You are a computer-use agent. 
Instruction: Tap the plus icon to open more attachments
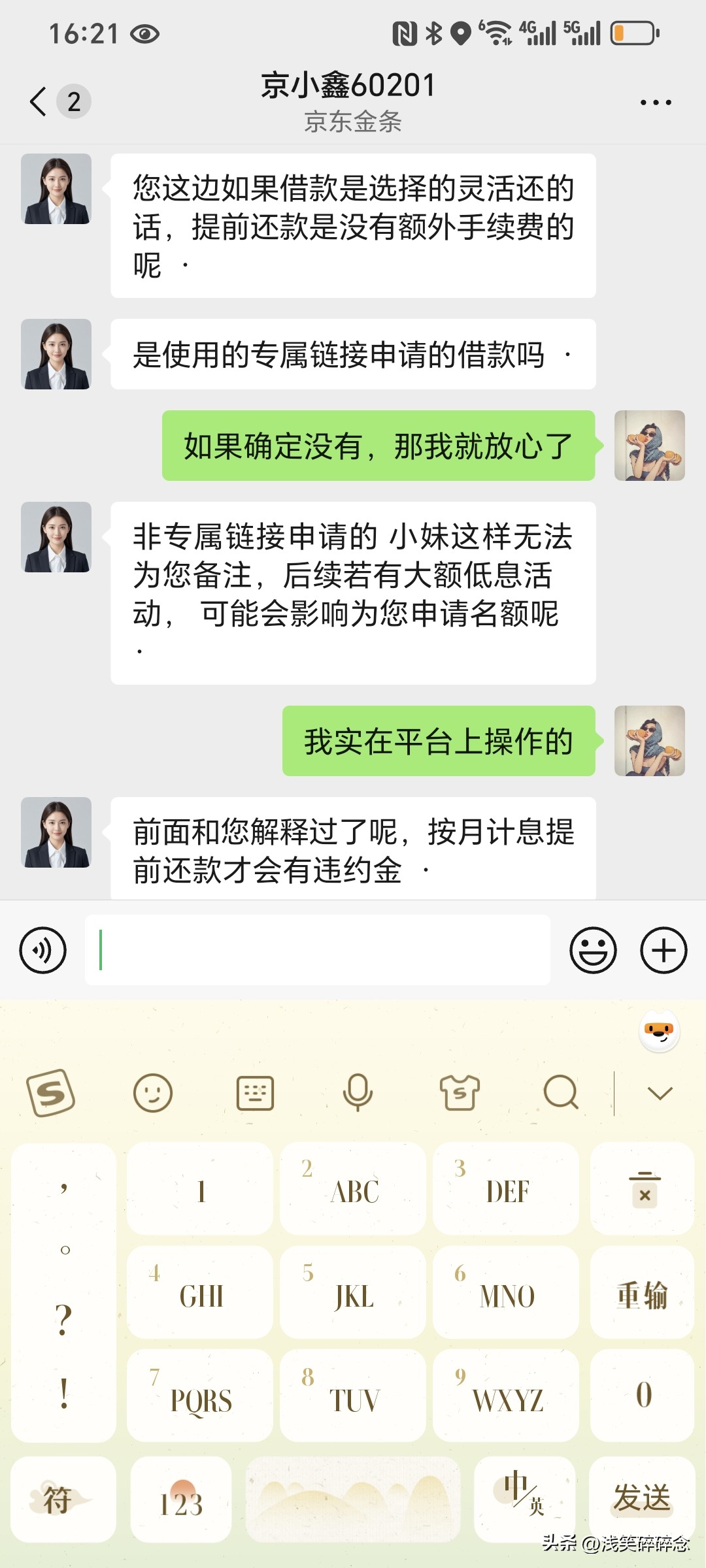pyautogui.click(x=662, y=951)
